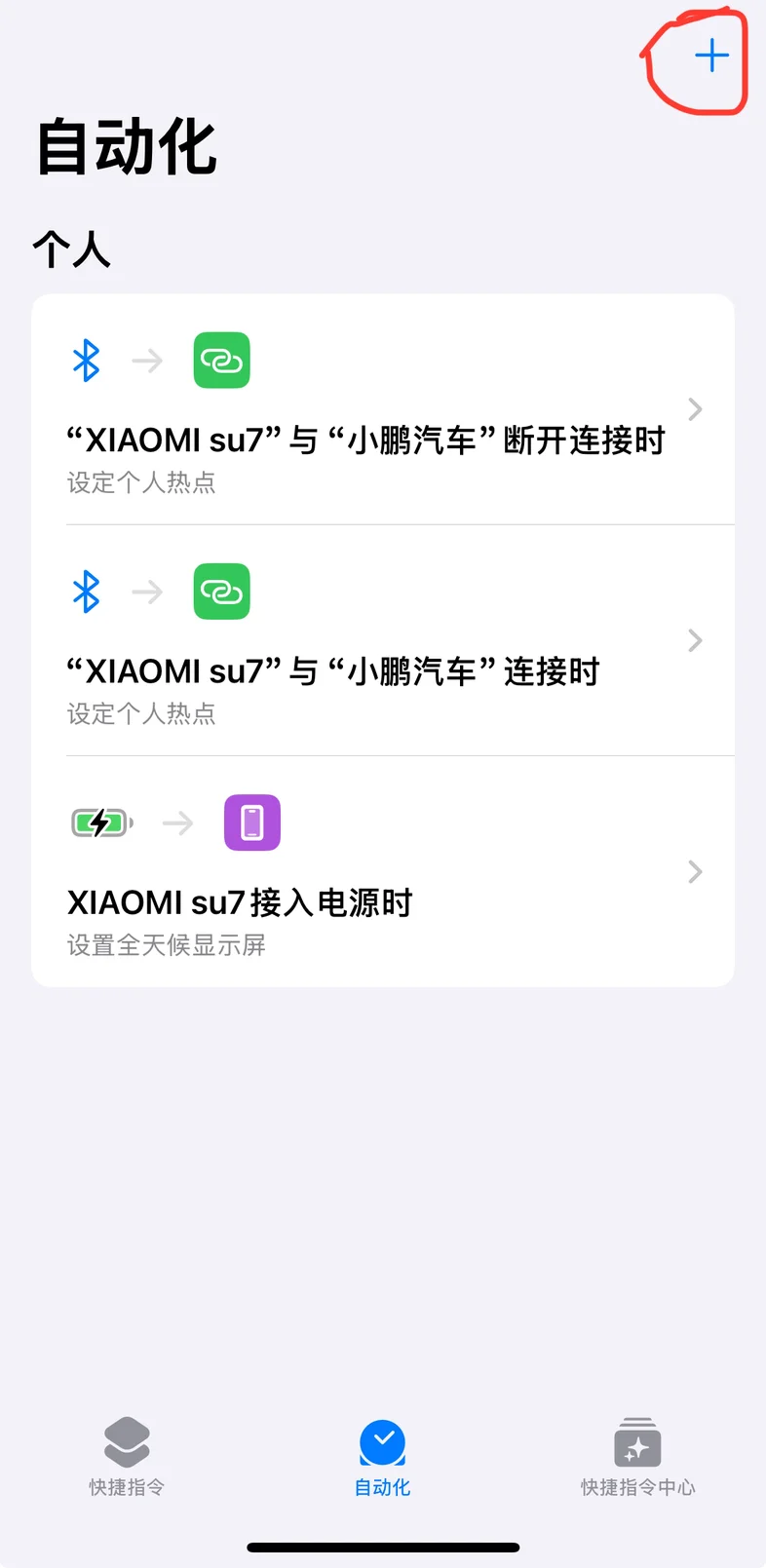
Task: Go to the 快捷指令中心 tab
Action: 638,1457
